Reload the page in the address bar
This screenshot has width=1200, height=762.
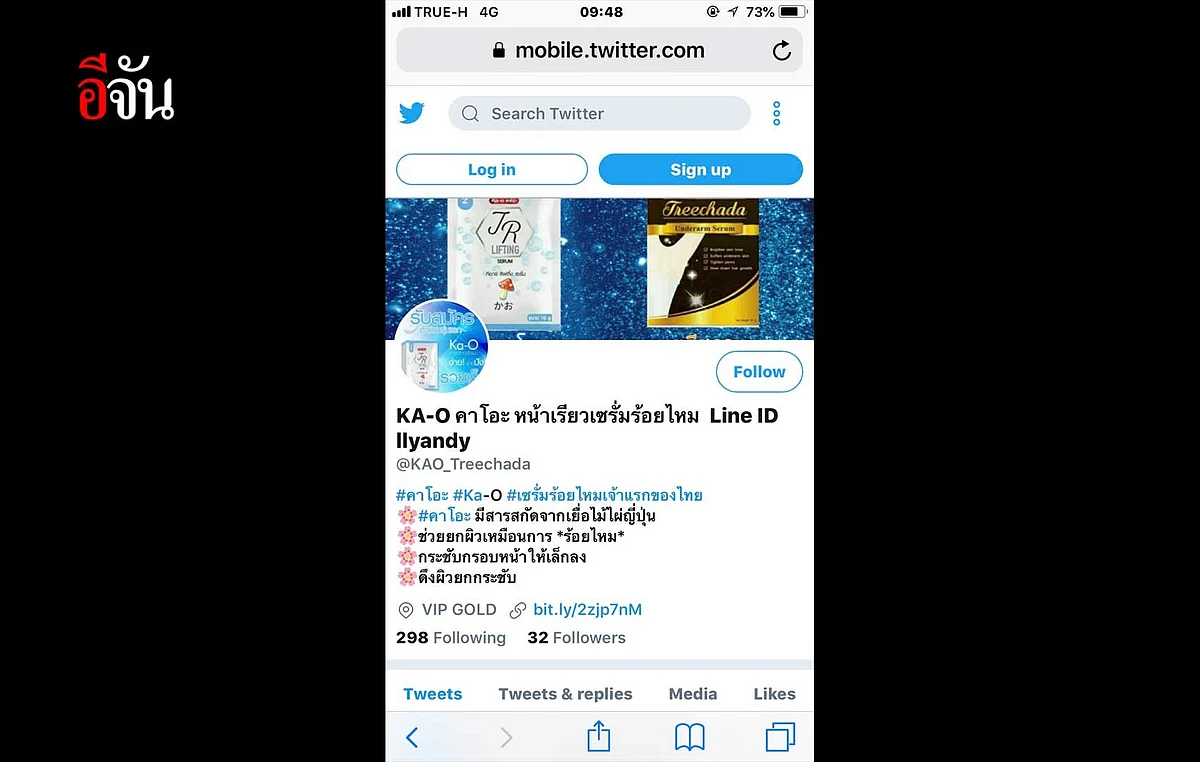tap(782, 51)
